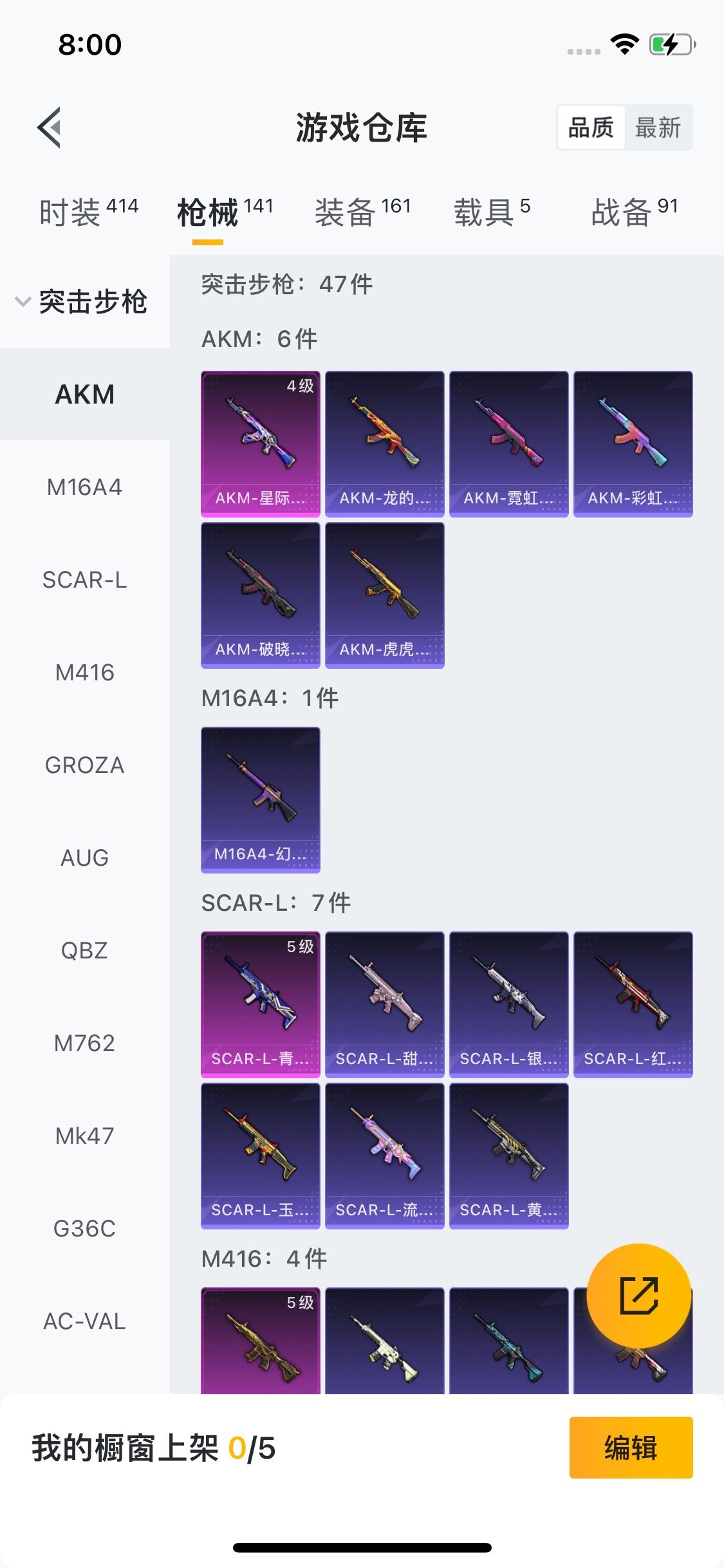Open the M16A4-幻 skin card

[261, 799]
